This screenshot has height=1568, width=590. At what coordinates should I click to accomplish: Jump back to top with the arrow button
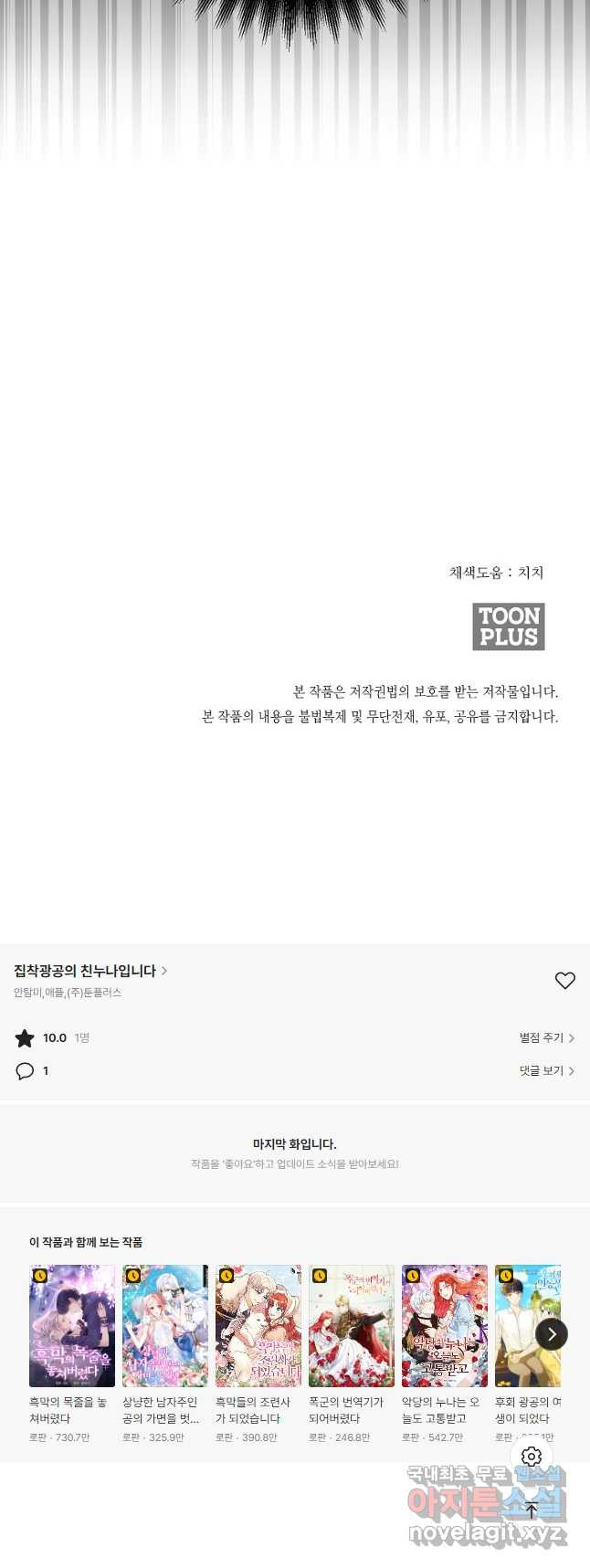(x=532, y=1510)
